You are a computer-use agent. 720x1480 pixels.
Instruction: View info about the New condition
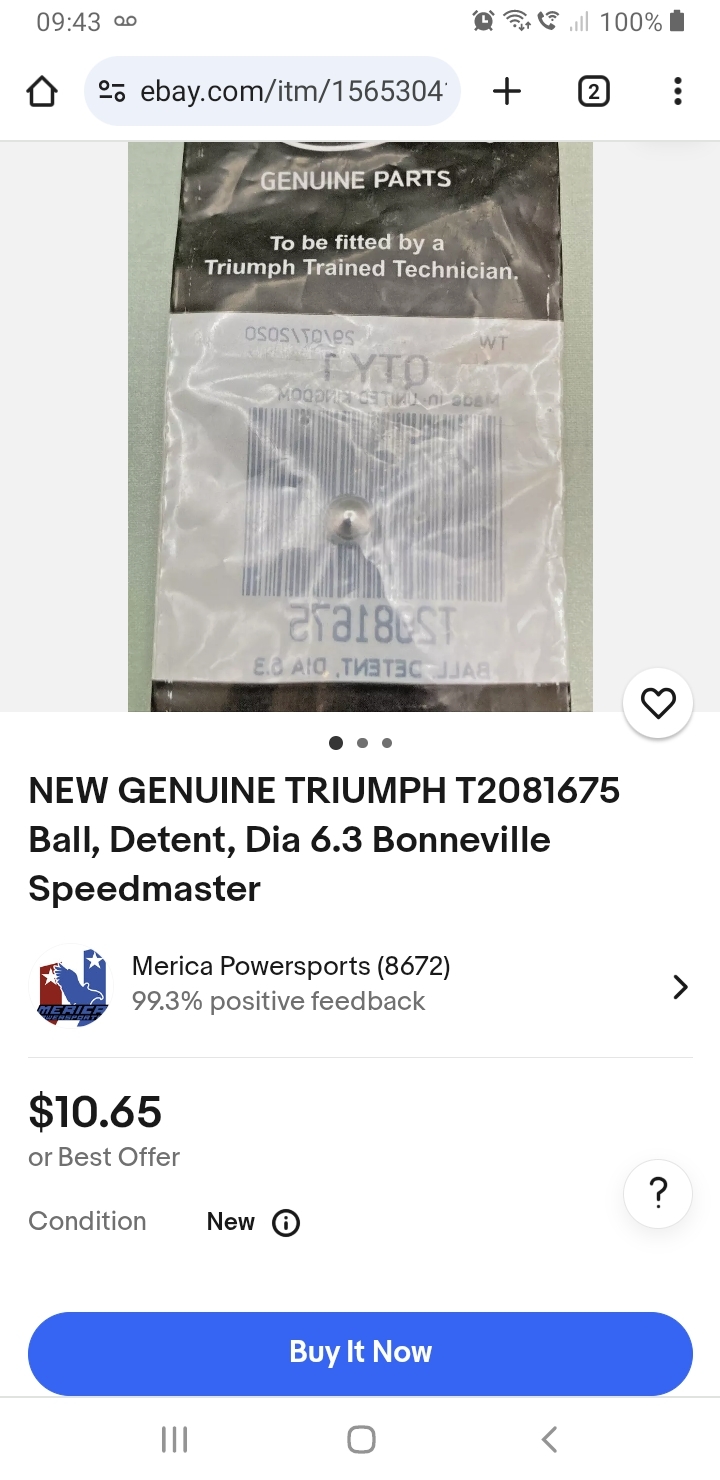pyautogui.click(x=286, y=1222)
